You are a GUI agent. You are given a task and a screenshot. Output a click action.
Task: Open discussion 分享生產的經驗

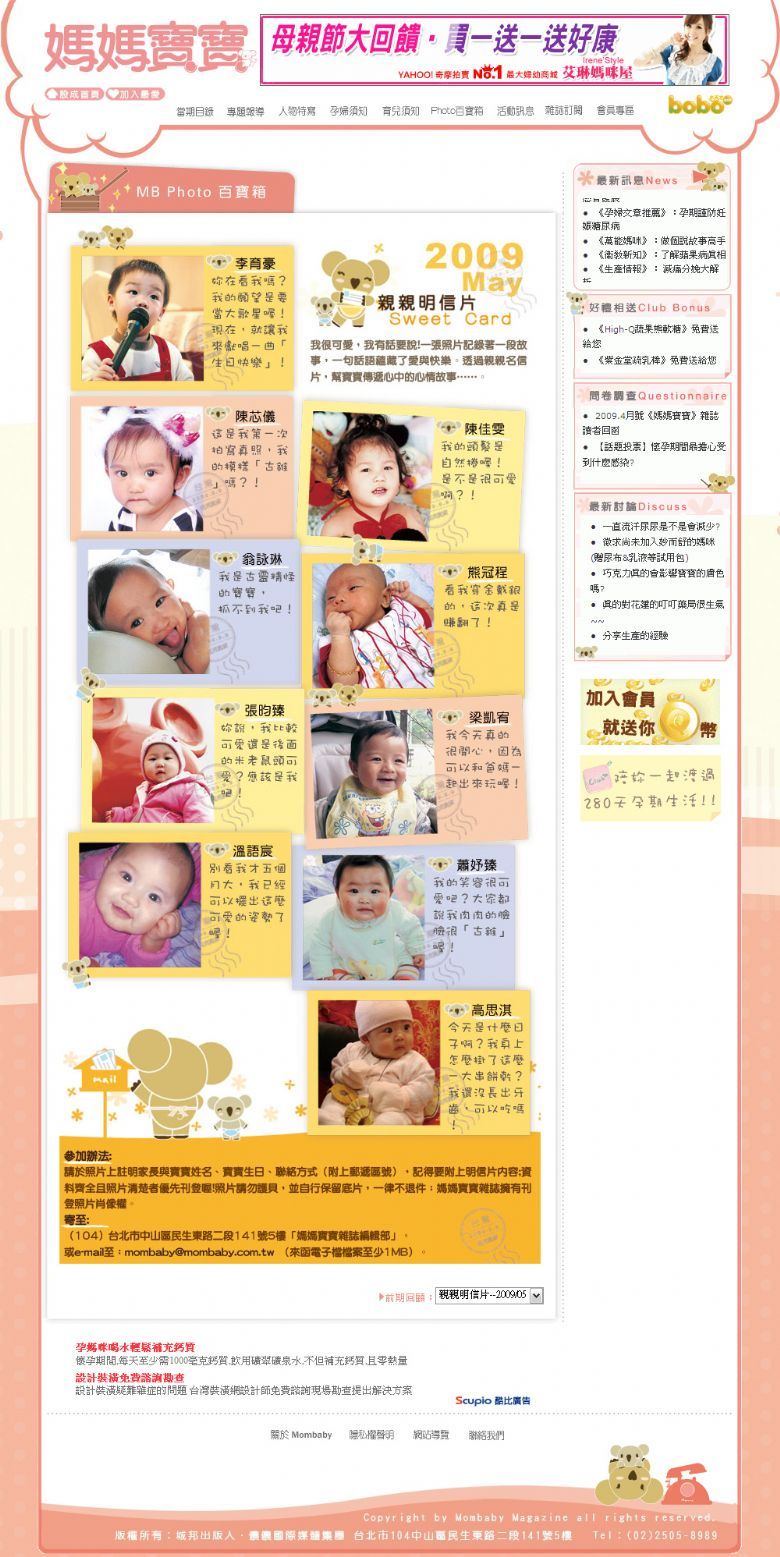click(635, 635)
